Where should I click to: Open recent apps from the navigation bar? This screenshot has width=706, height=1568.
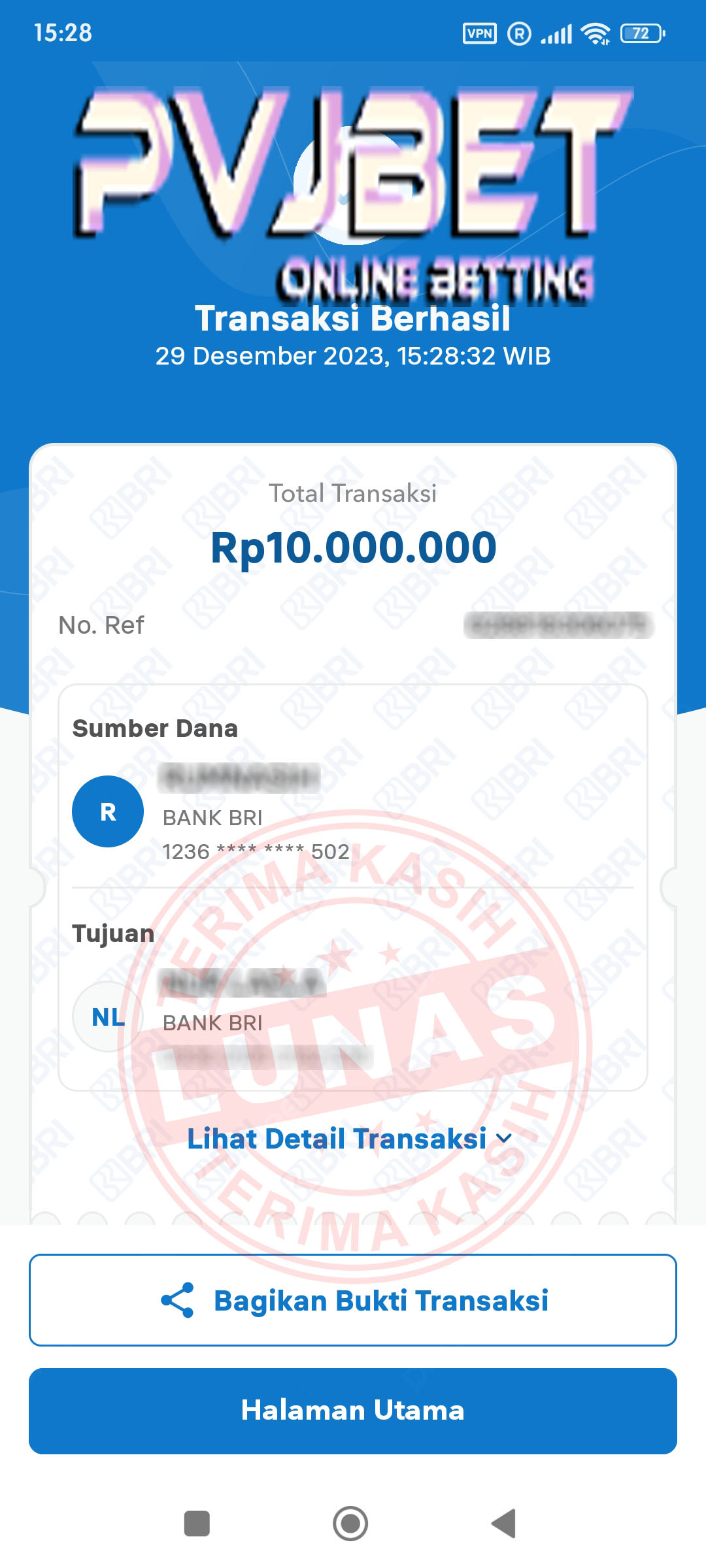click(x=197, y=1524)
